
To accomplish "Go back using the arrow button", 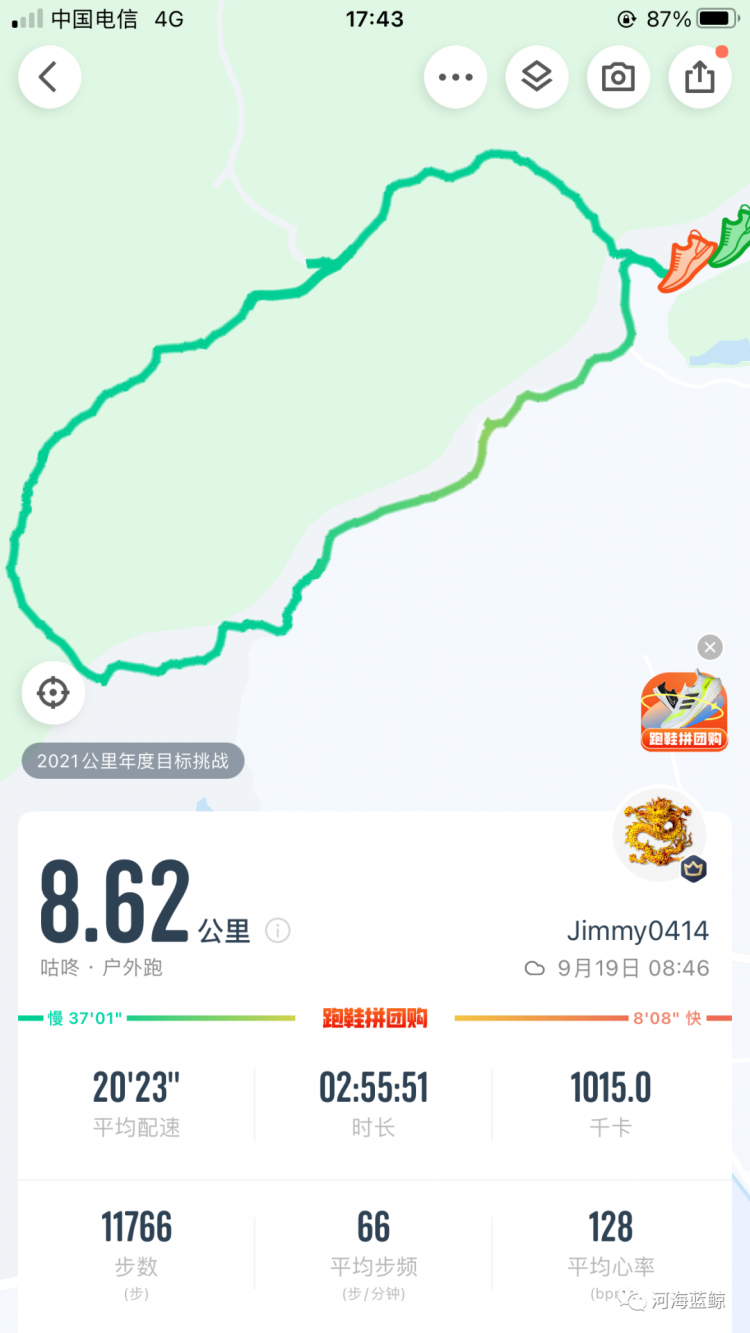I will click(49, 77).
